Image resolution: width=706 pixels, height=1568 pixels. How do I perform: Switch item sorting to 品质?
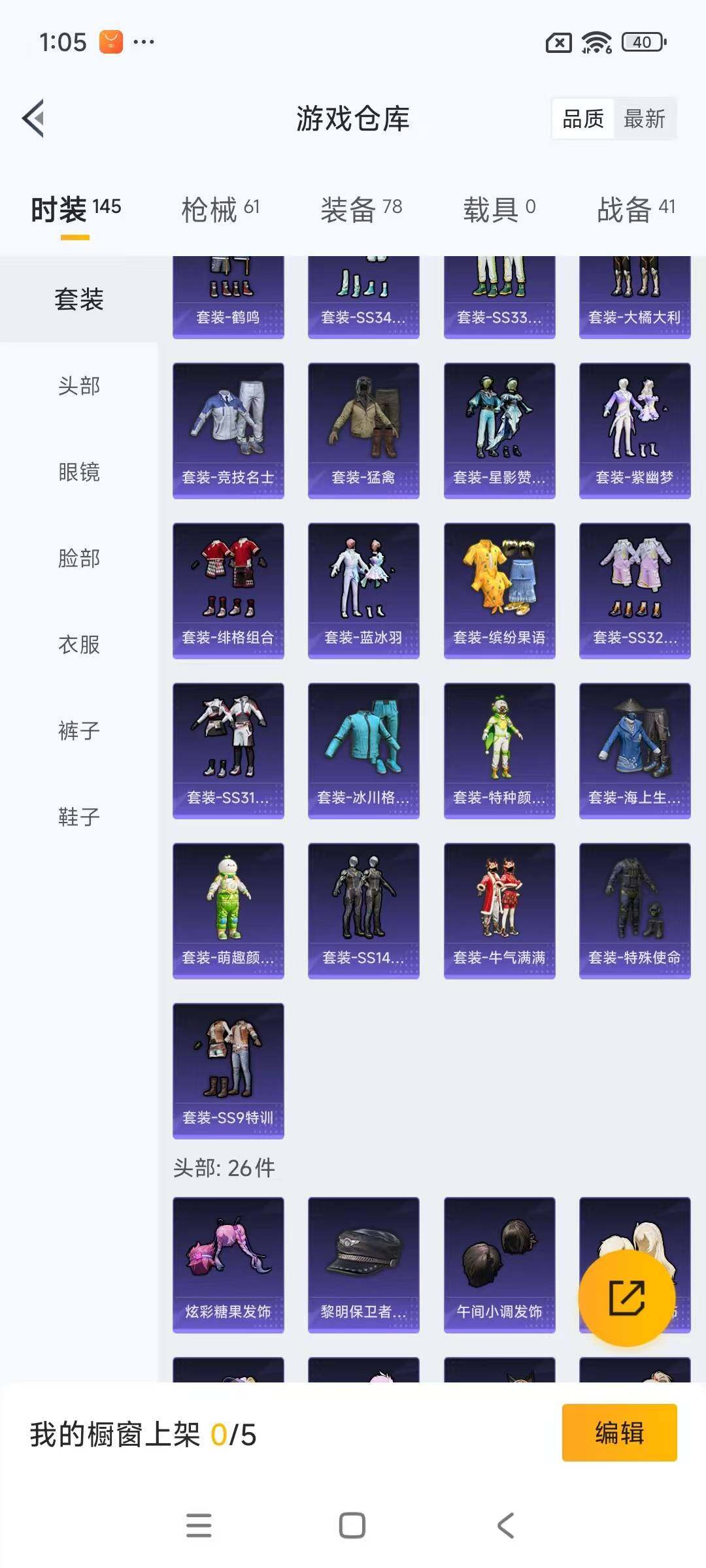point(584,119)
